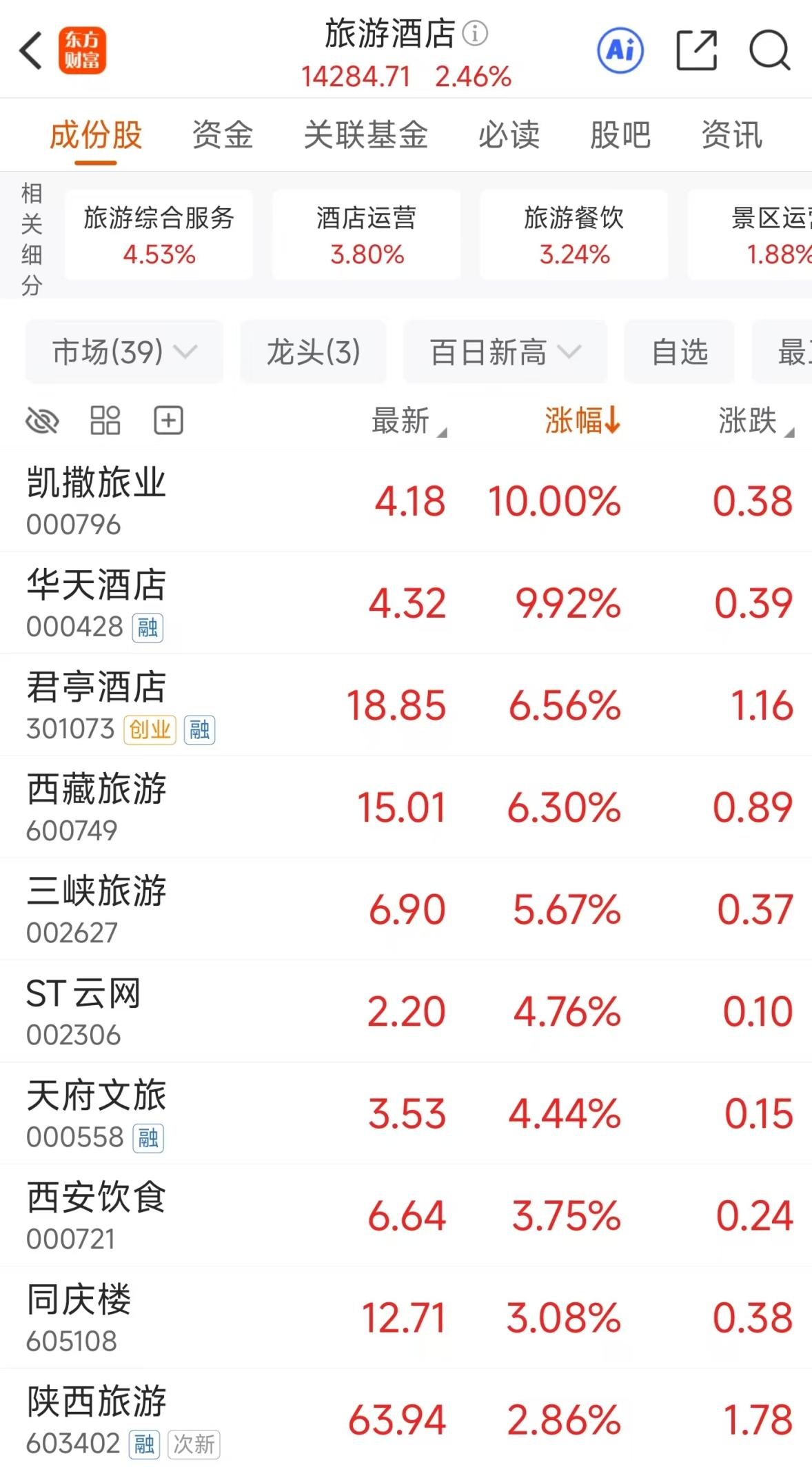
Task: Toggle the eye visibility icon
Action: tap(42, 421)
